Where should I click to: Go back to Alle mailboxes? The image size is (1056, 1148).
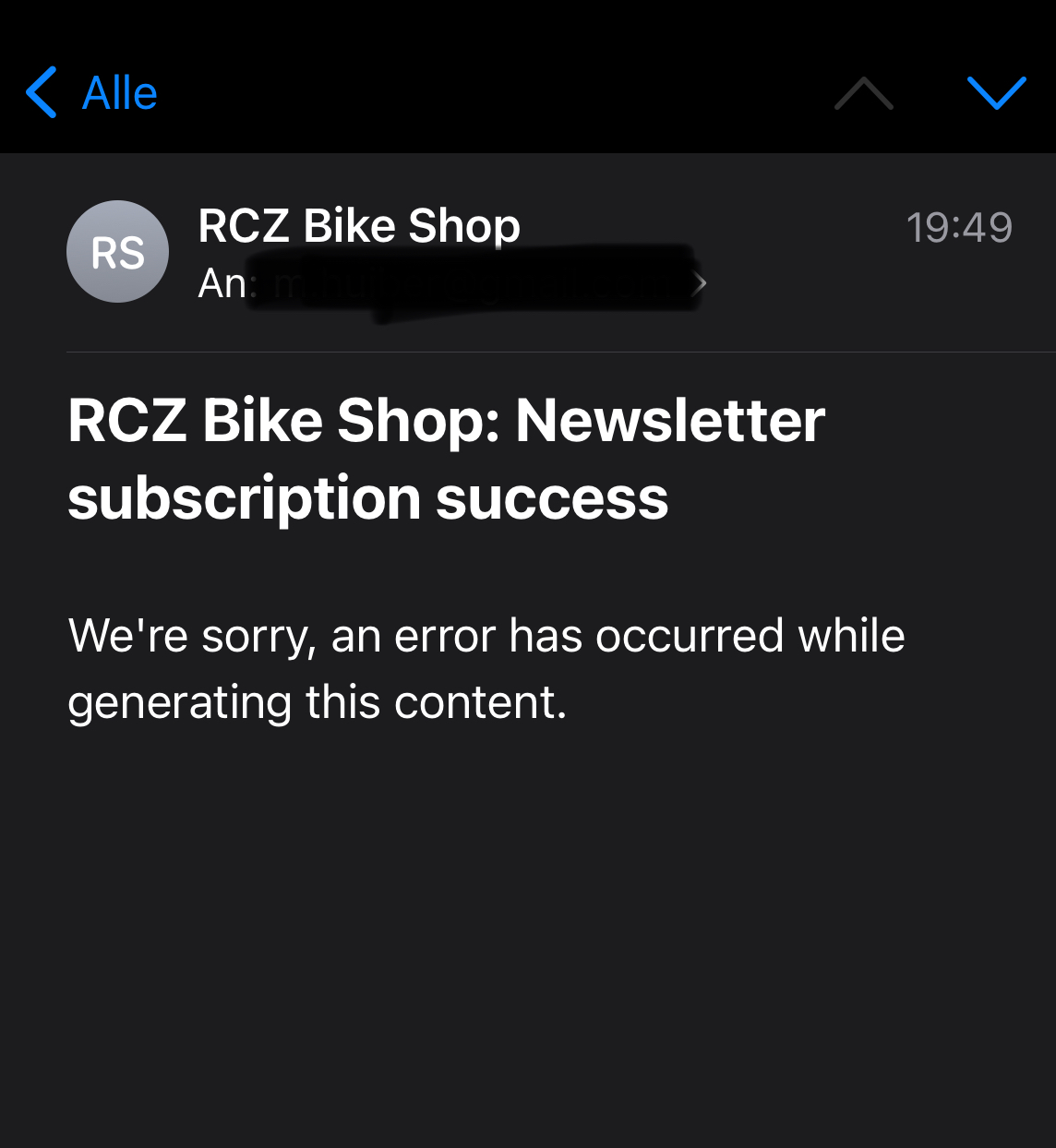coord(92,93)
